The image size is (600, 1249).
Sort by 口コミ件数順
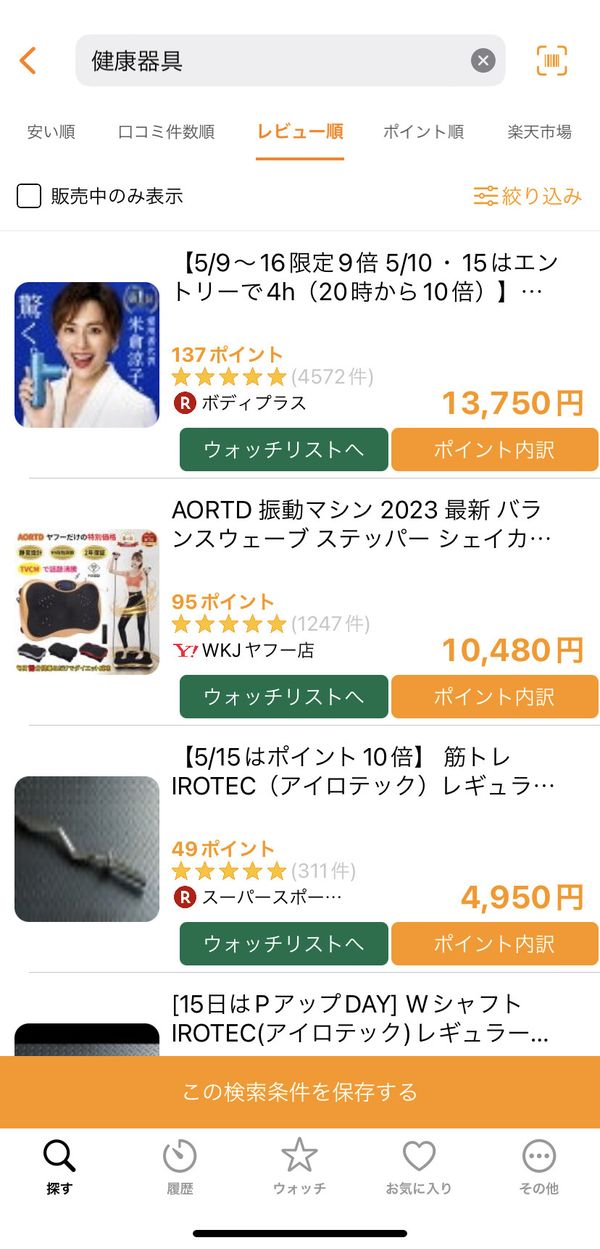click(166, 132)
